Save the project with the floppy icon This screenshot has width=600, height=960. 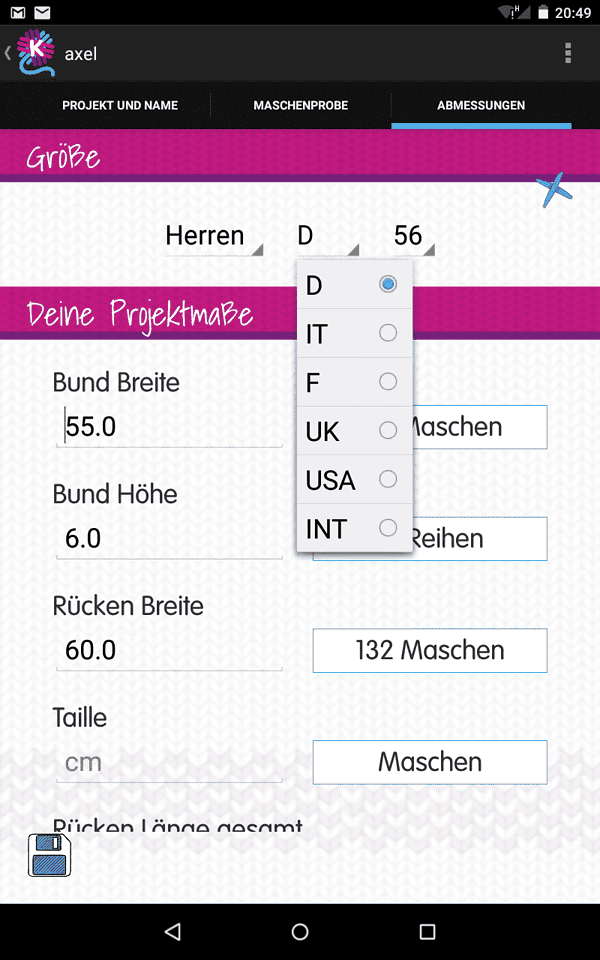click(50, 855)
